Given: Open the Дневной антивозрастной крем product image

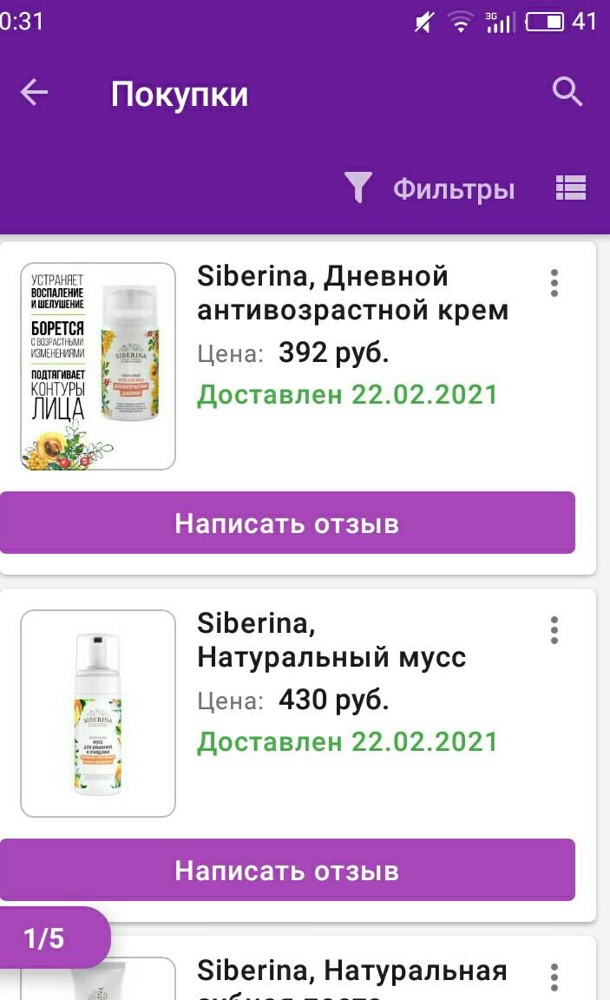Looking at the screenshot, I should click(x=98, y=366).
